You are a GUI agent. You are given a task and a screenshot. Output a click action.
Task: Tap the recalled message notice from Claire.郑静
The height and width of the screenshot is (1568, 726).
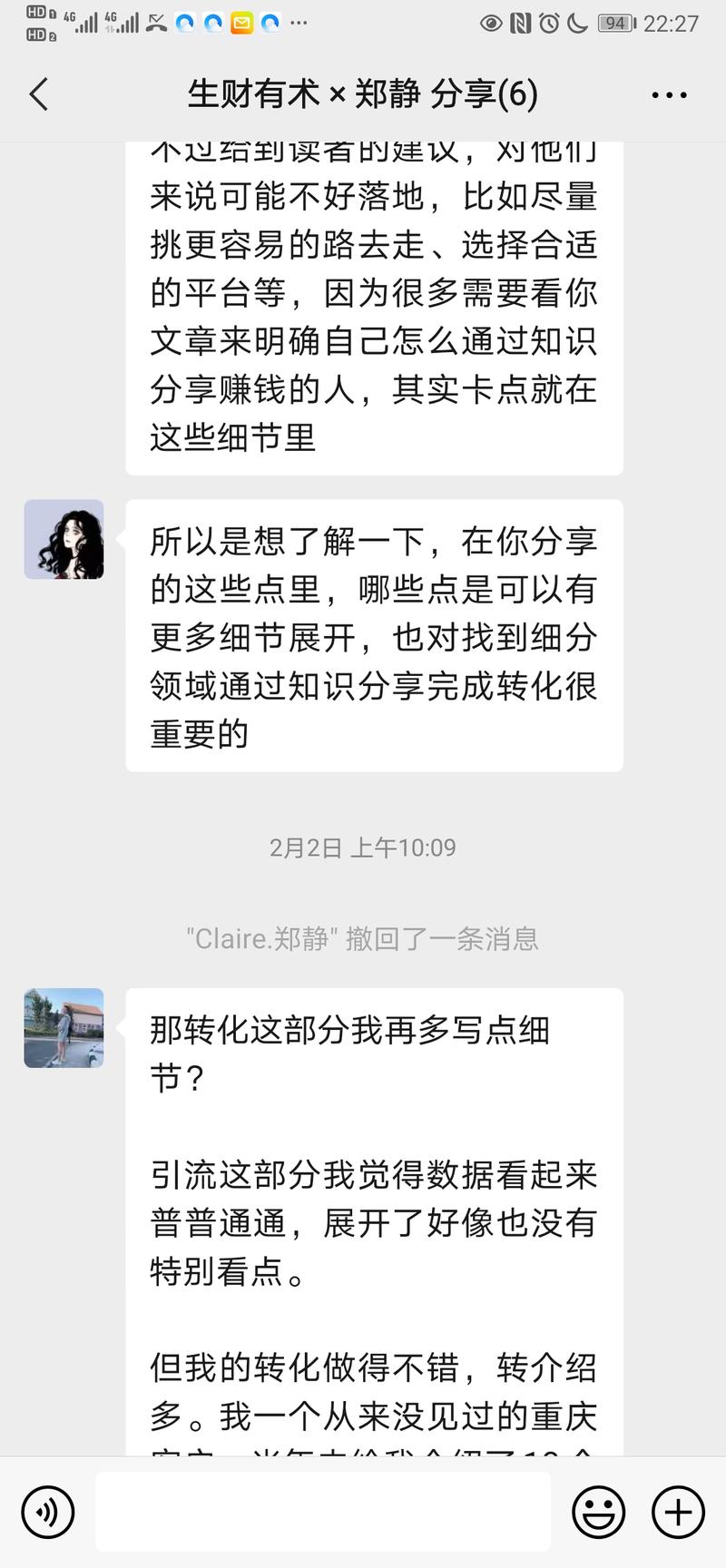pos(363,939)
